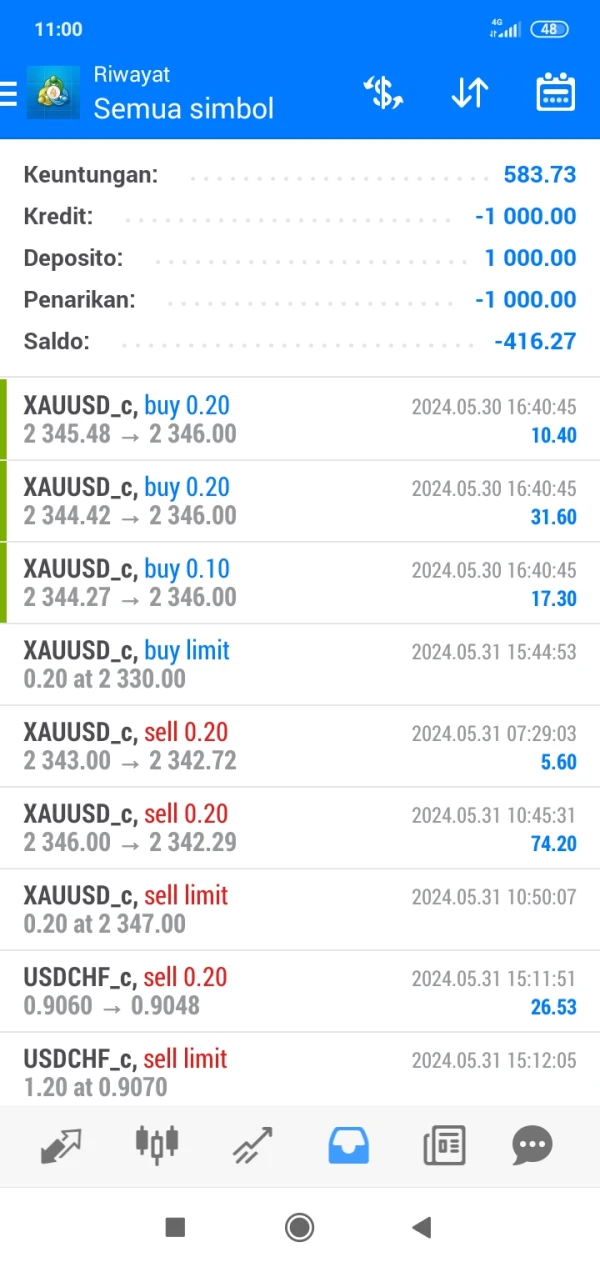Switch to the Chart tab
Image resolution: width=600 pixels, height=1267 pixels.
pos(157,1145)
